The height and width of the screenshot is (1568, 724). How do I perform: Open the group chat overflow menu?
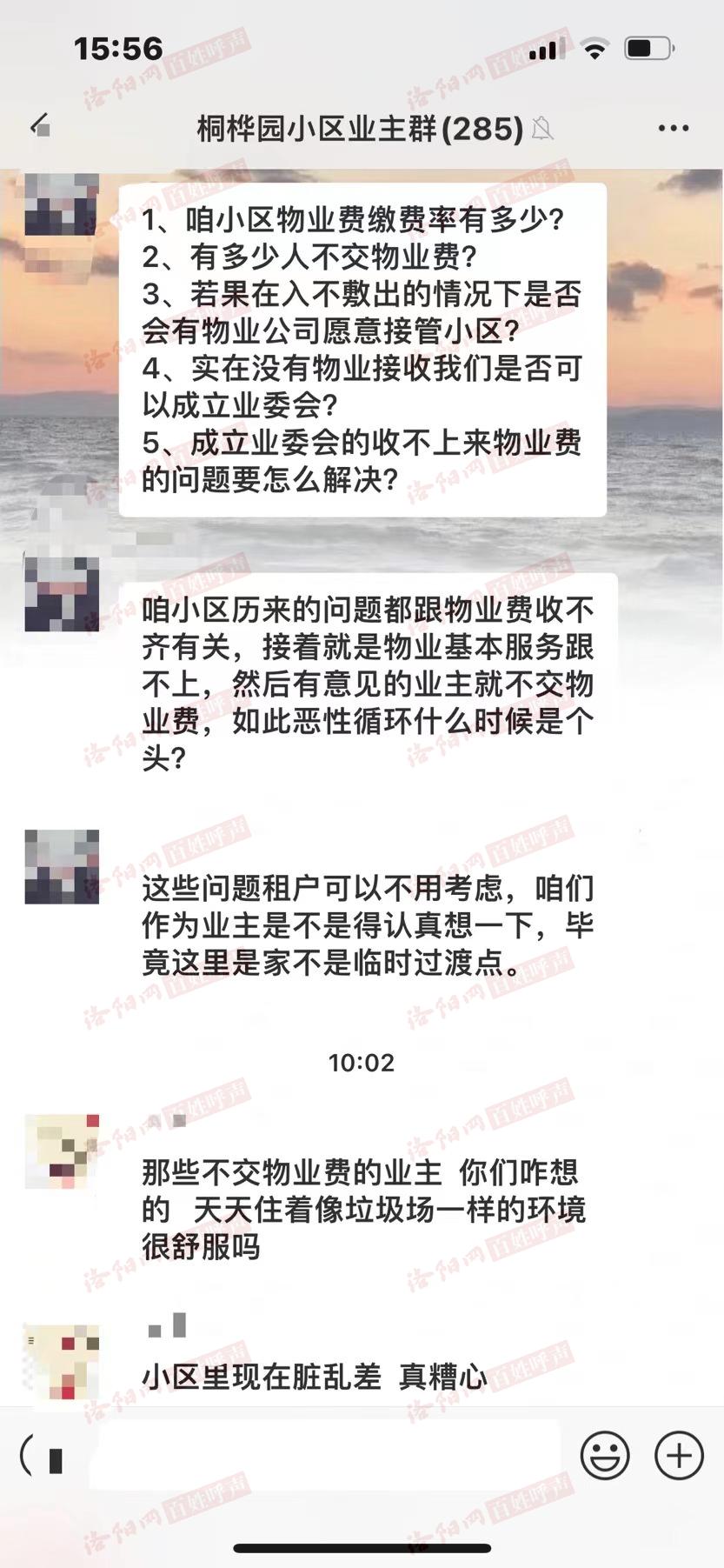[673, 129]
